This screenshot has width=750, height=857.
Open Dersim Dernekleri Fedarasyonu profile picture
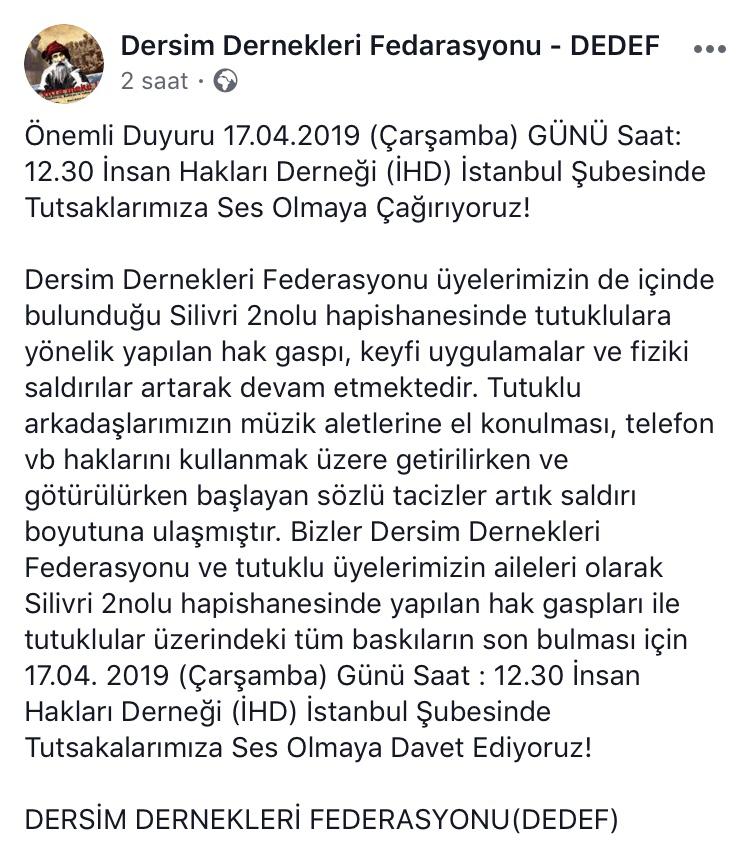(63, 64)
